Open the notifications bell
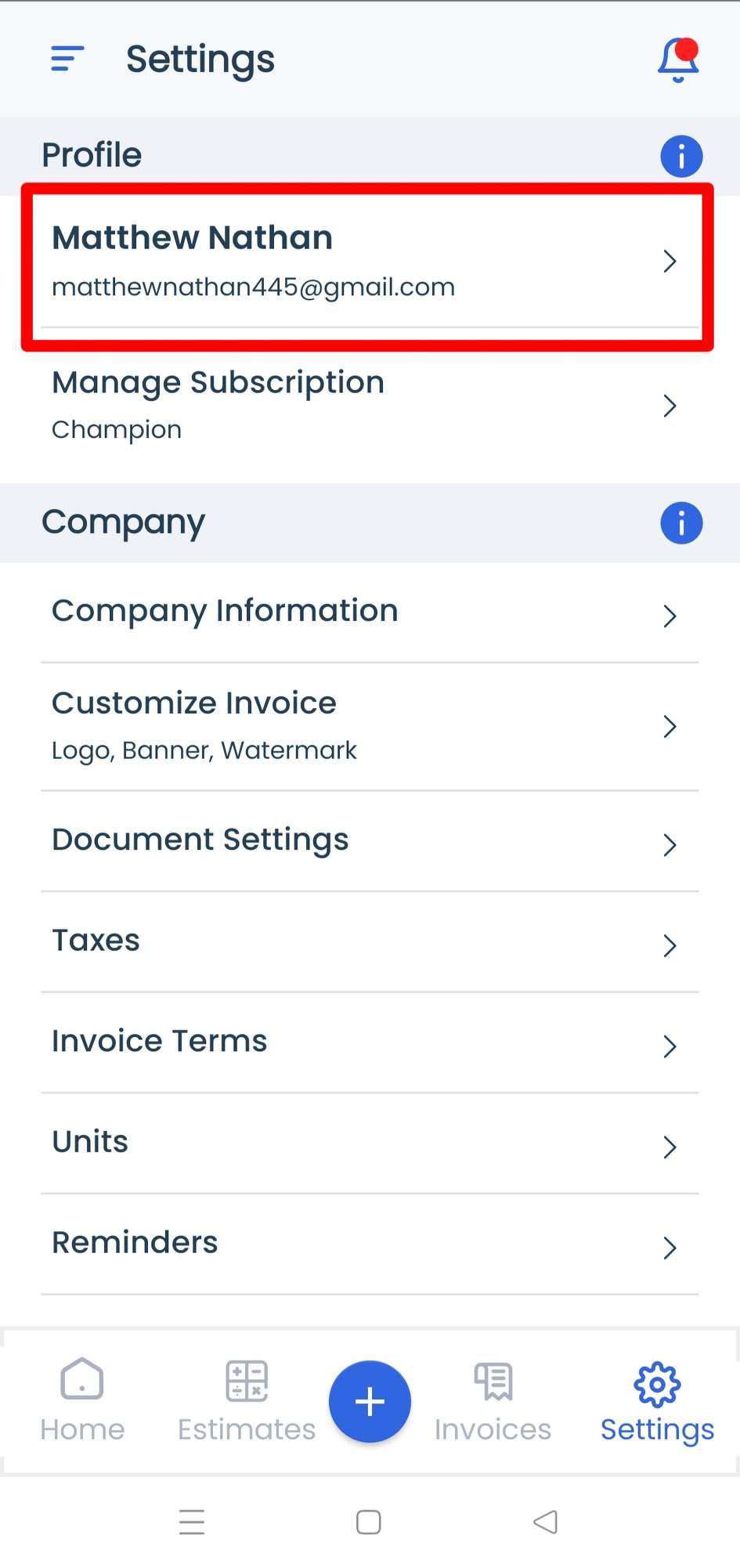The height and width of the screenshot is (1568, 740). click(677, 60)
